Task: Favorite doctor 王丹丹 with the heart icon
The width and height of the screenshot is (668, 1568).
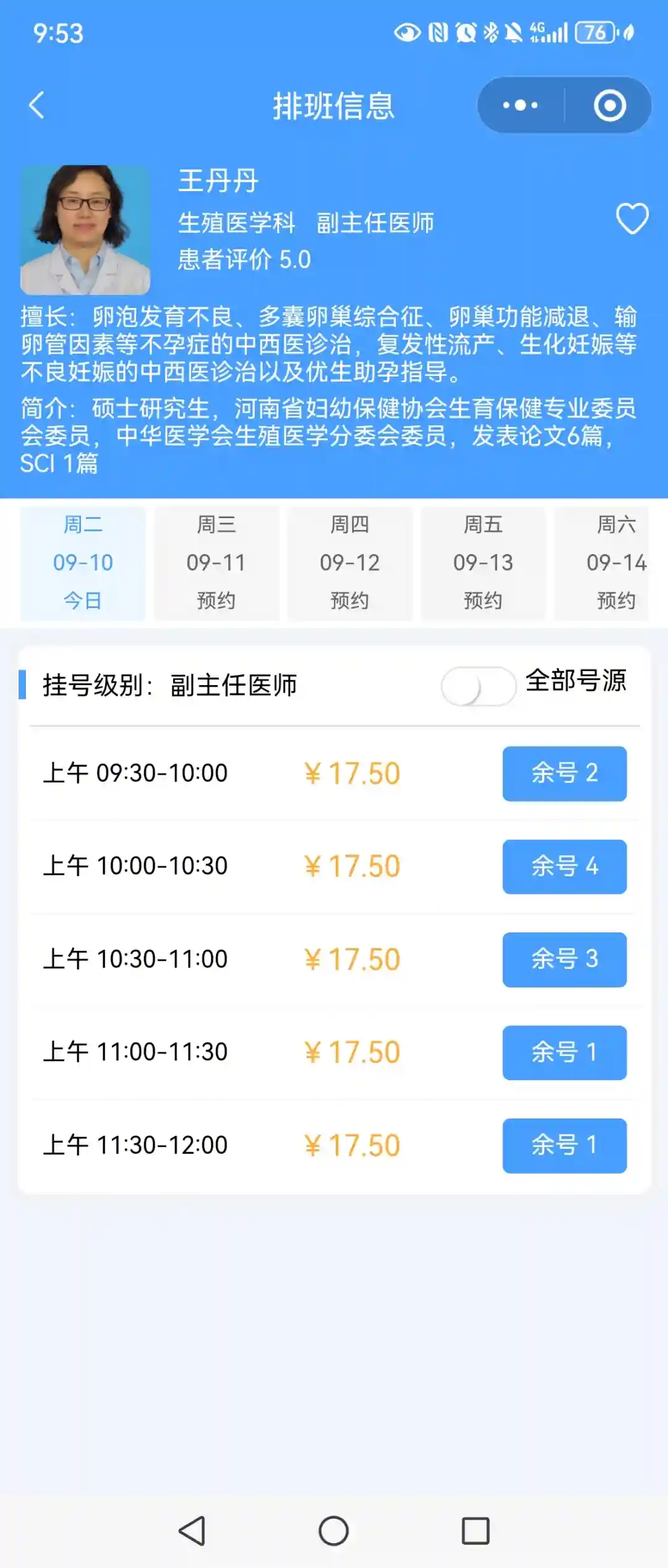Action: [632, 219]
